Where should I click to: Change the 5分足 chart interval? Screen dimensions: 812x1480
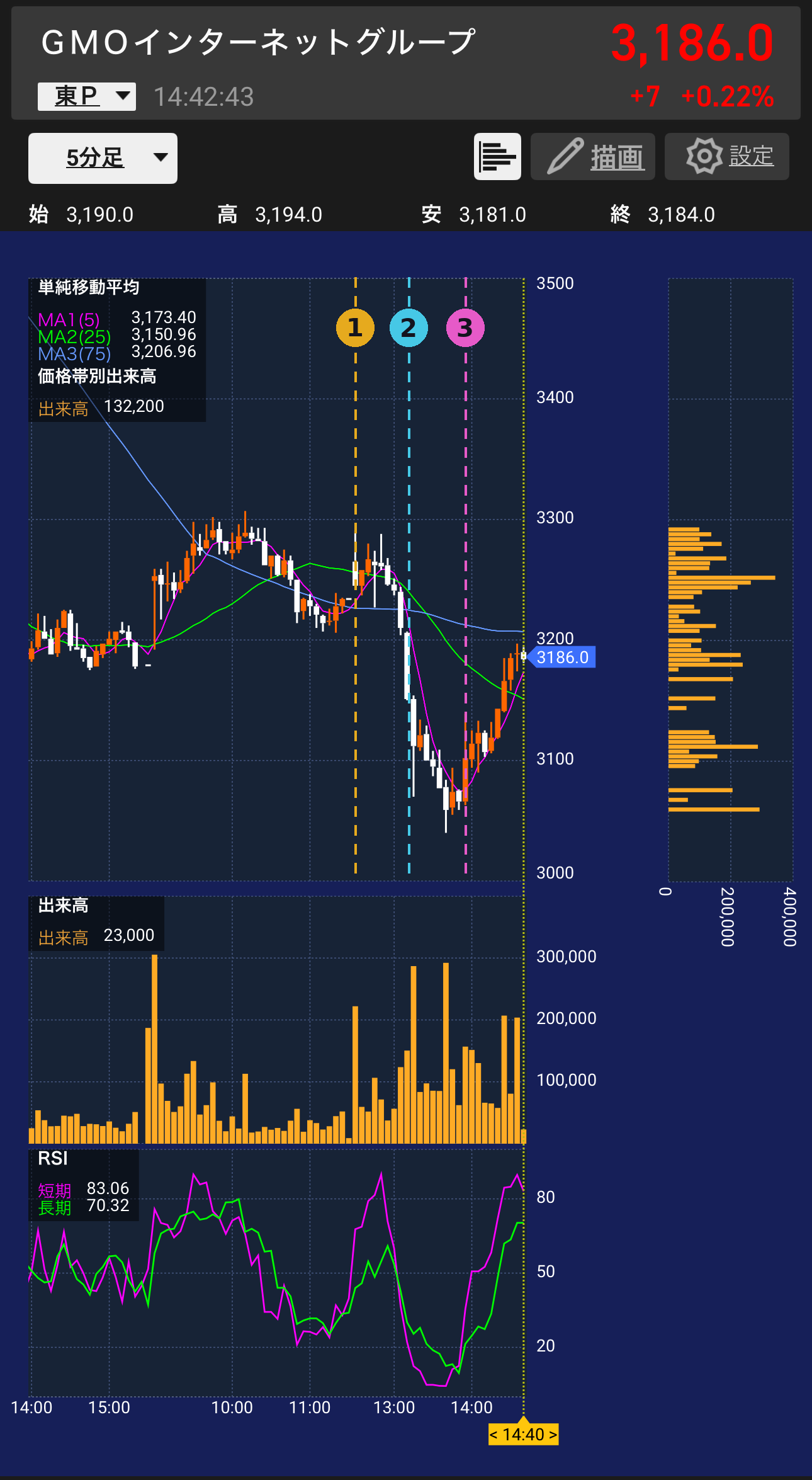[x=103, y=158]
